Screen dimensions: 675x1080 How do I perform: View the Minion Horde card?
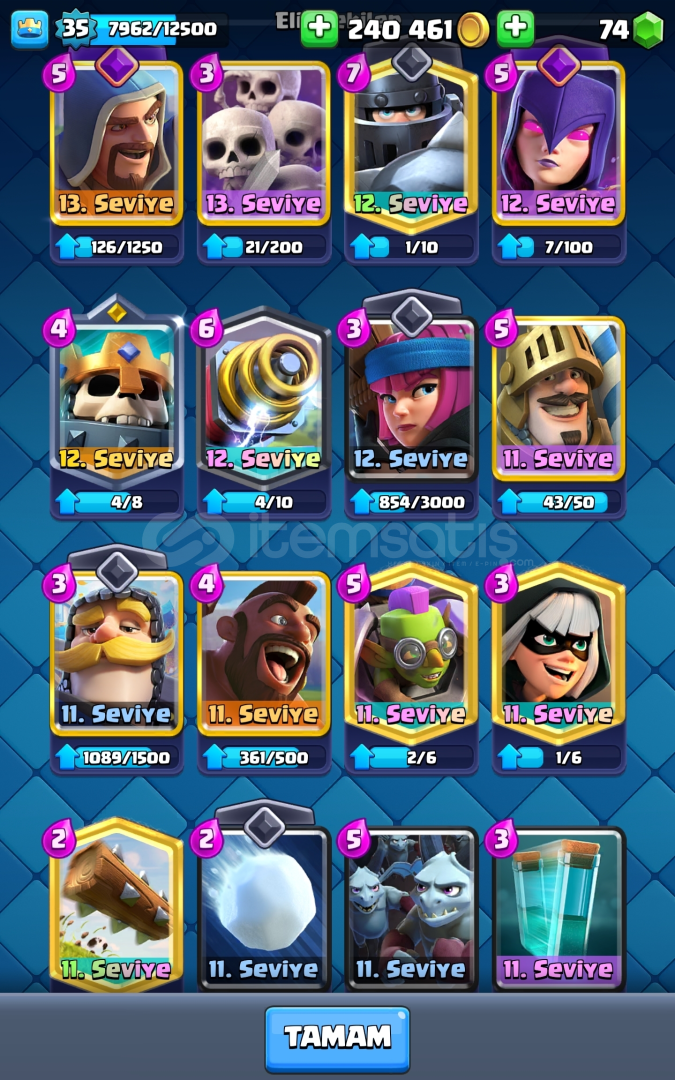tap(411, 905)
